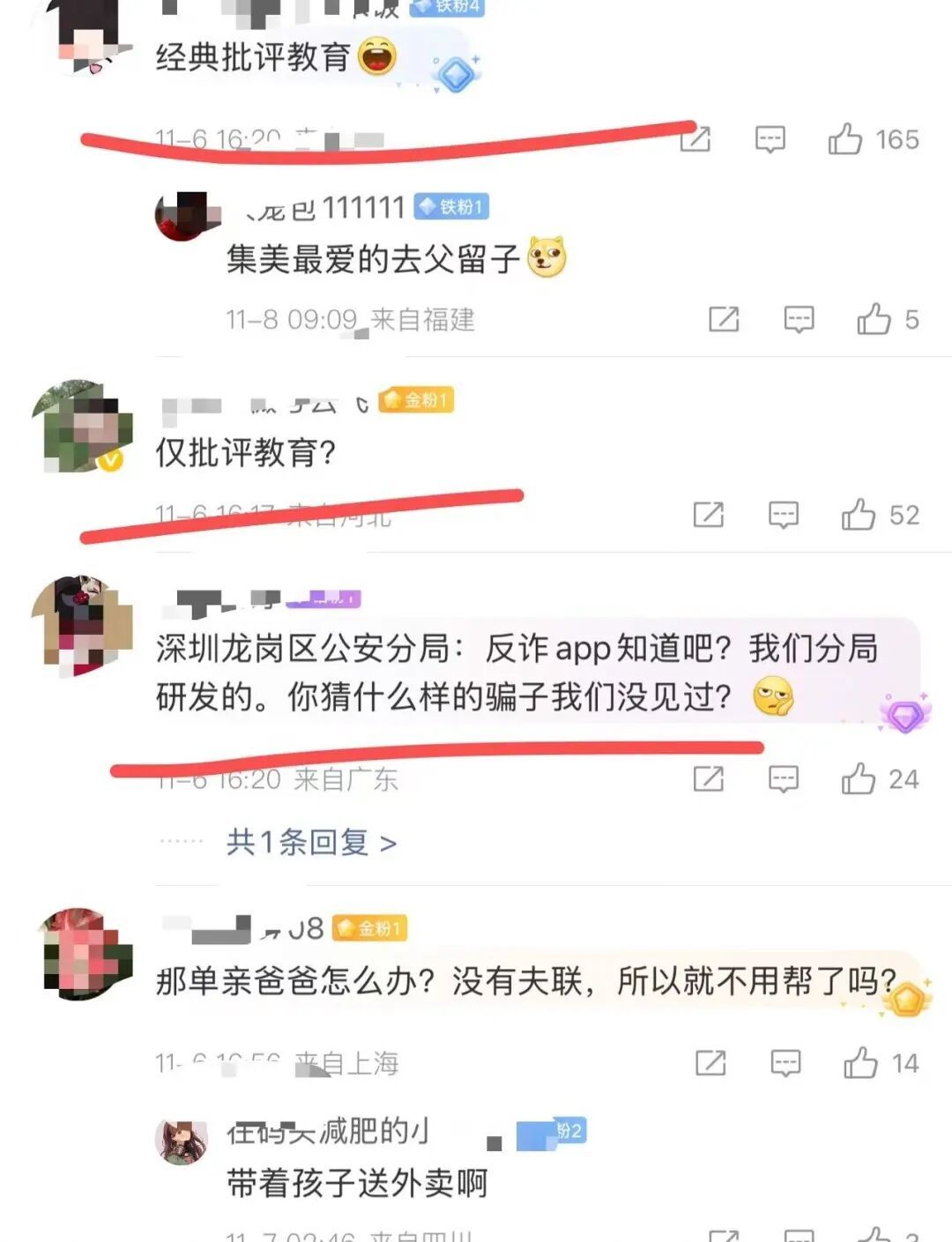The image size is (952, 1242).
Task: Open avatar of 带着孩子送外卖啊 replier
Action: tap(182, 1141)
